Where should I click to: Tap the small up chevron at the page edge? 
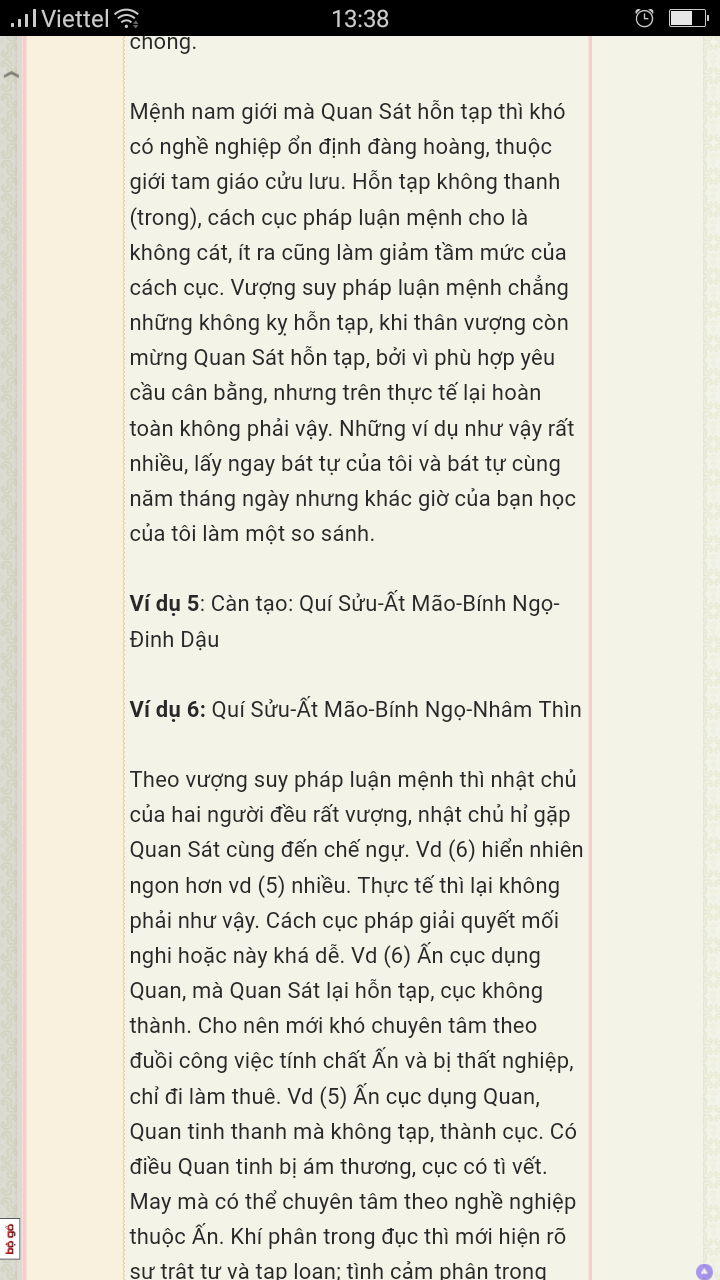coord(11,75)
